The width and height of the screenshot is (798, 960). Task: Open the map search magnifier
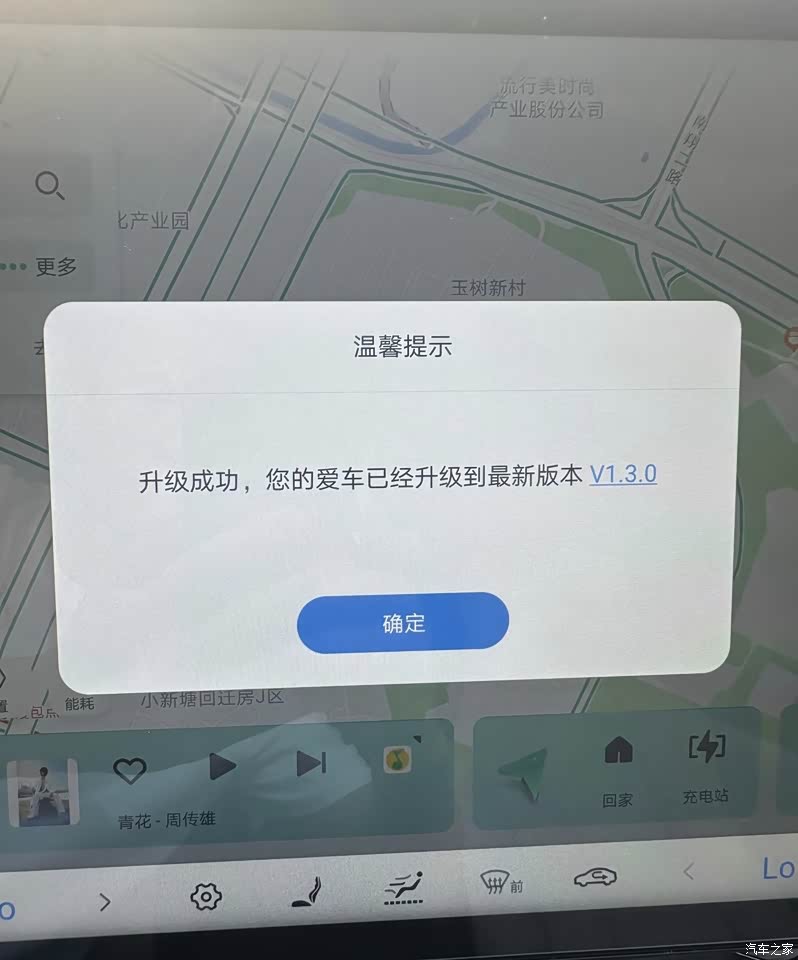[x=49, y=185]
